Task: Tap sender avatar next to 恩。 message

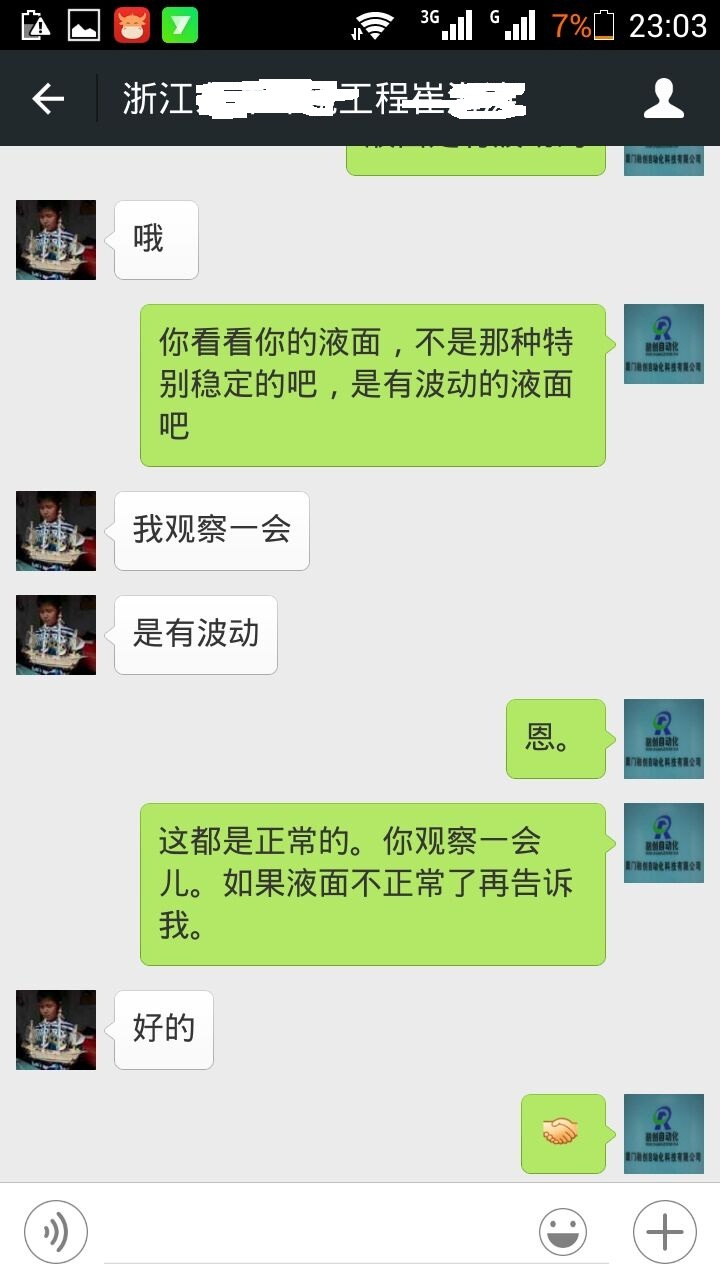Action: coord(663,739)
